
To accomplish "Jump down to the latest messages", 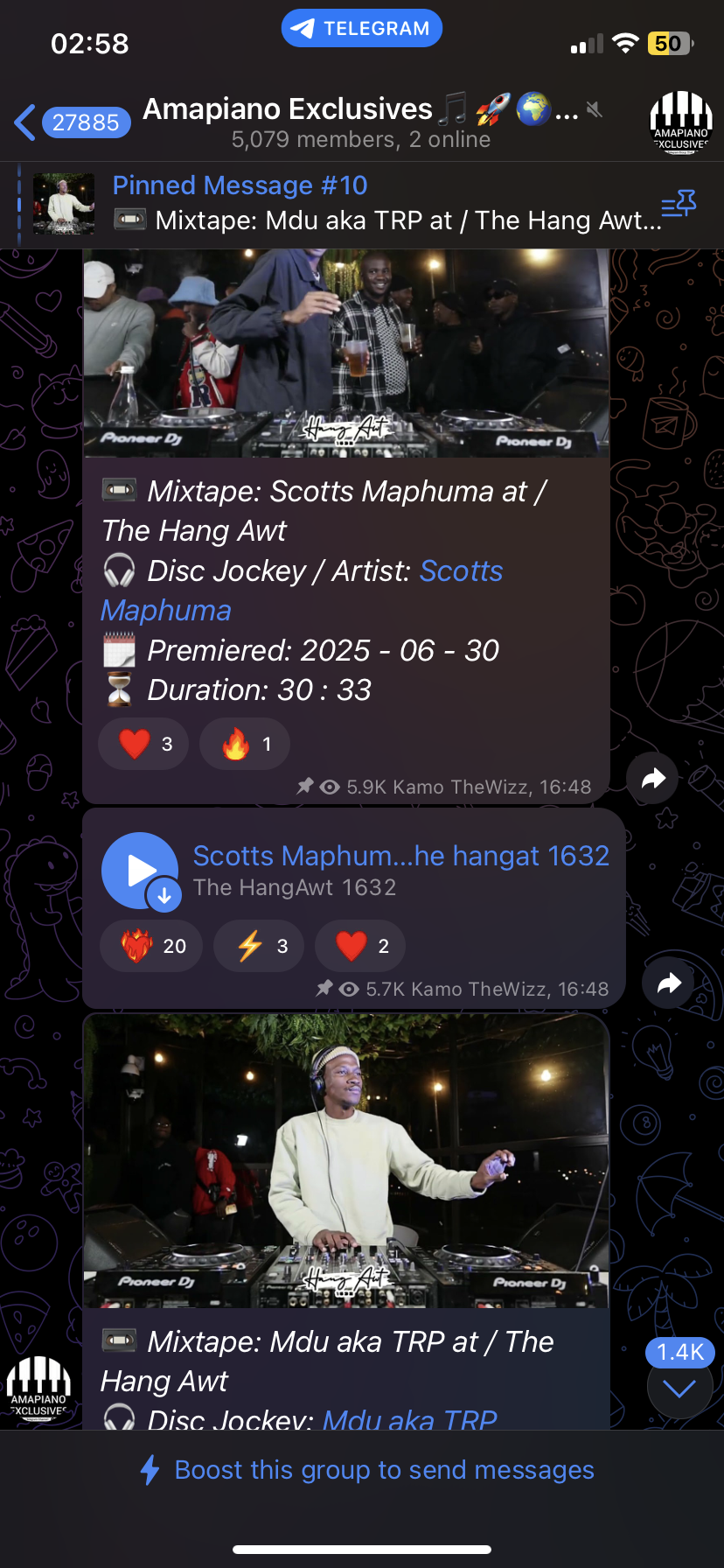I will (x=679, y=1388).
